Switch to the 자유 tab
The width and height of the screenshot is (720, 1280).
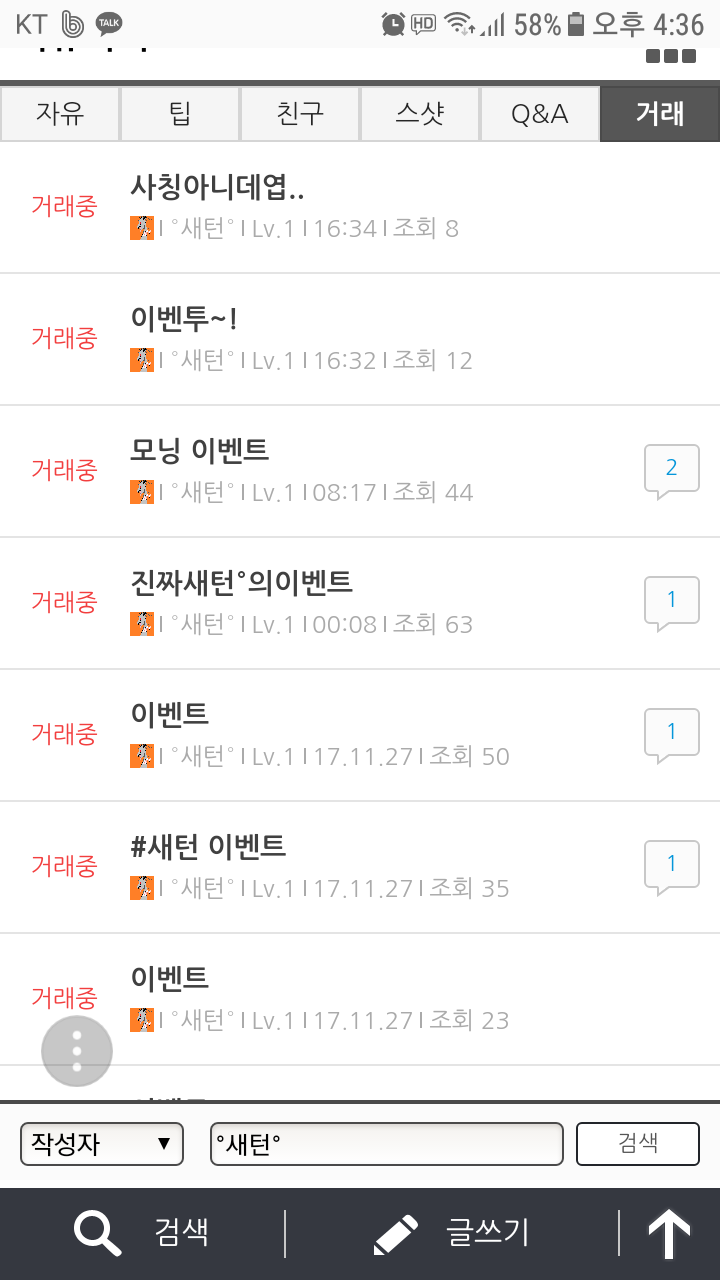60,114
